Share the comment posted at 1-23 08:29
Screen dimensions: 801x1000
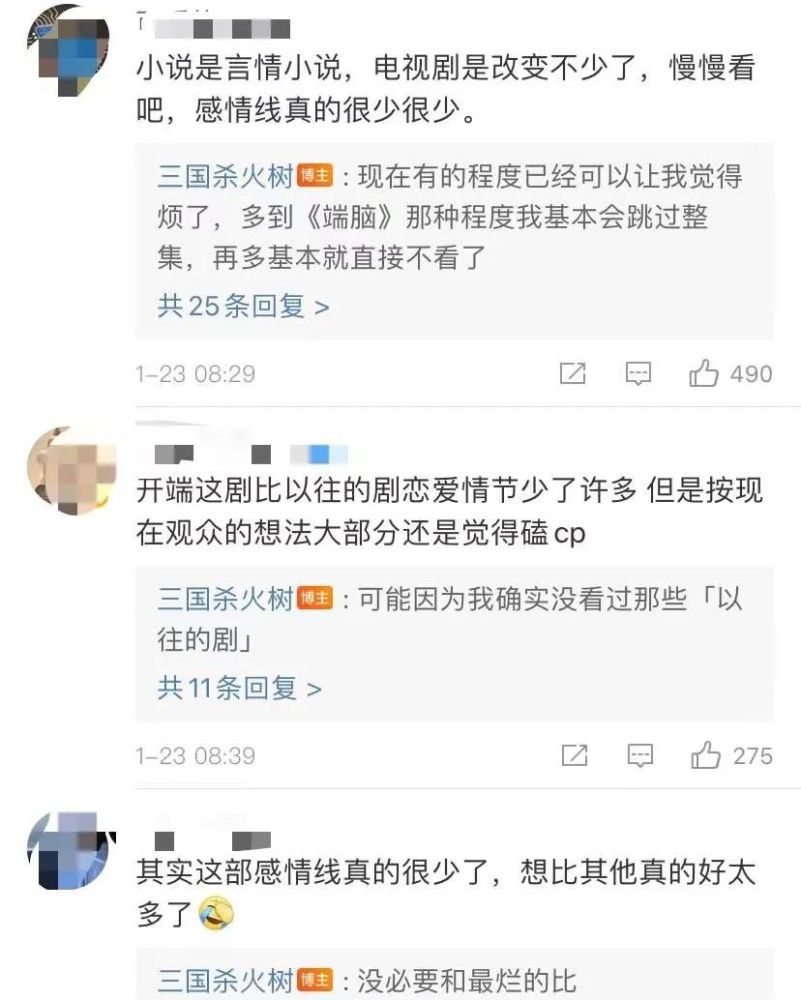[572, 373]
